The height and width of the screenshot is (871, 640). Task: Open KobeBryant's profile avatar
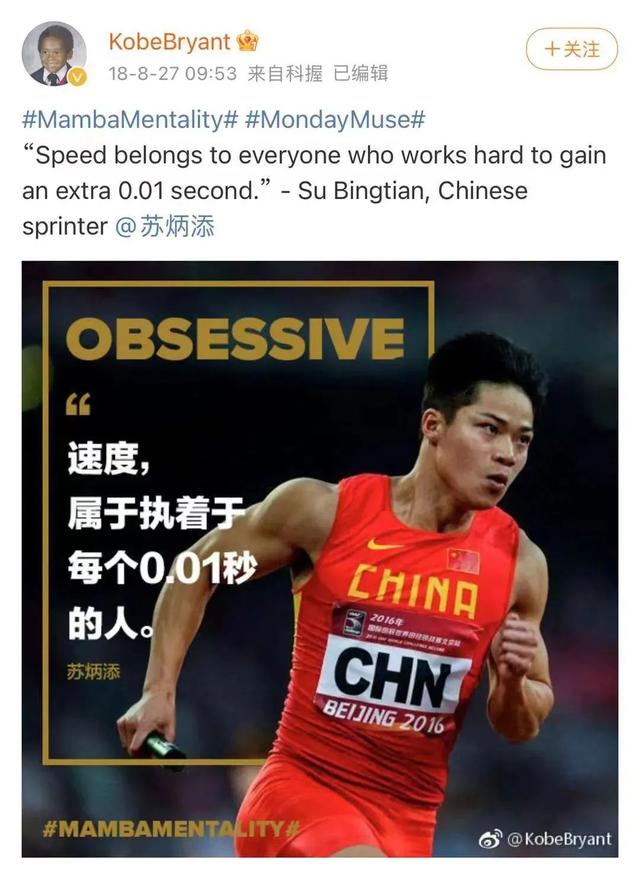click(x=54, y=53)
